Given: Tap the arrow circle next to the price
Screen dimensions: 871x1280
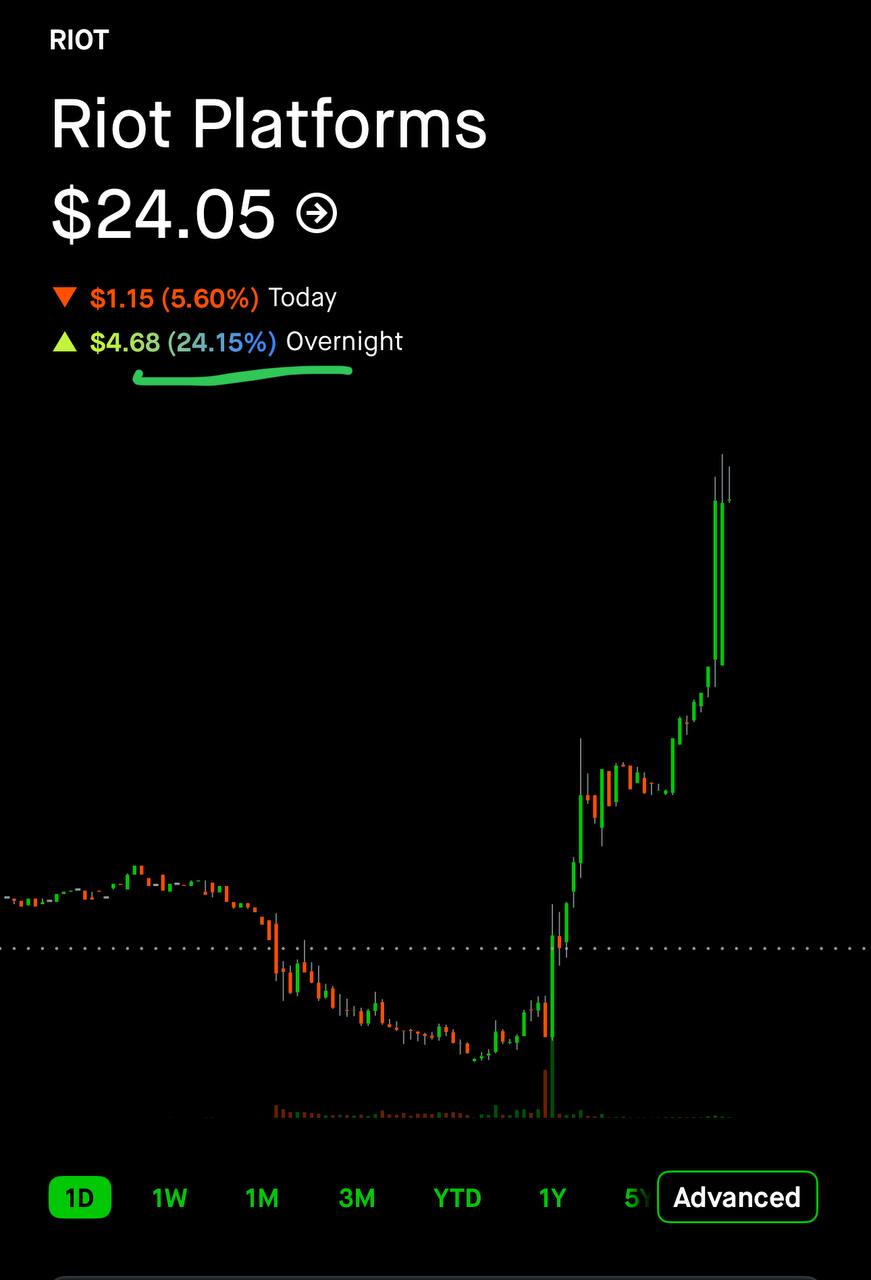Looking at the screenshot, I should tap(317, 213).
